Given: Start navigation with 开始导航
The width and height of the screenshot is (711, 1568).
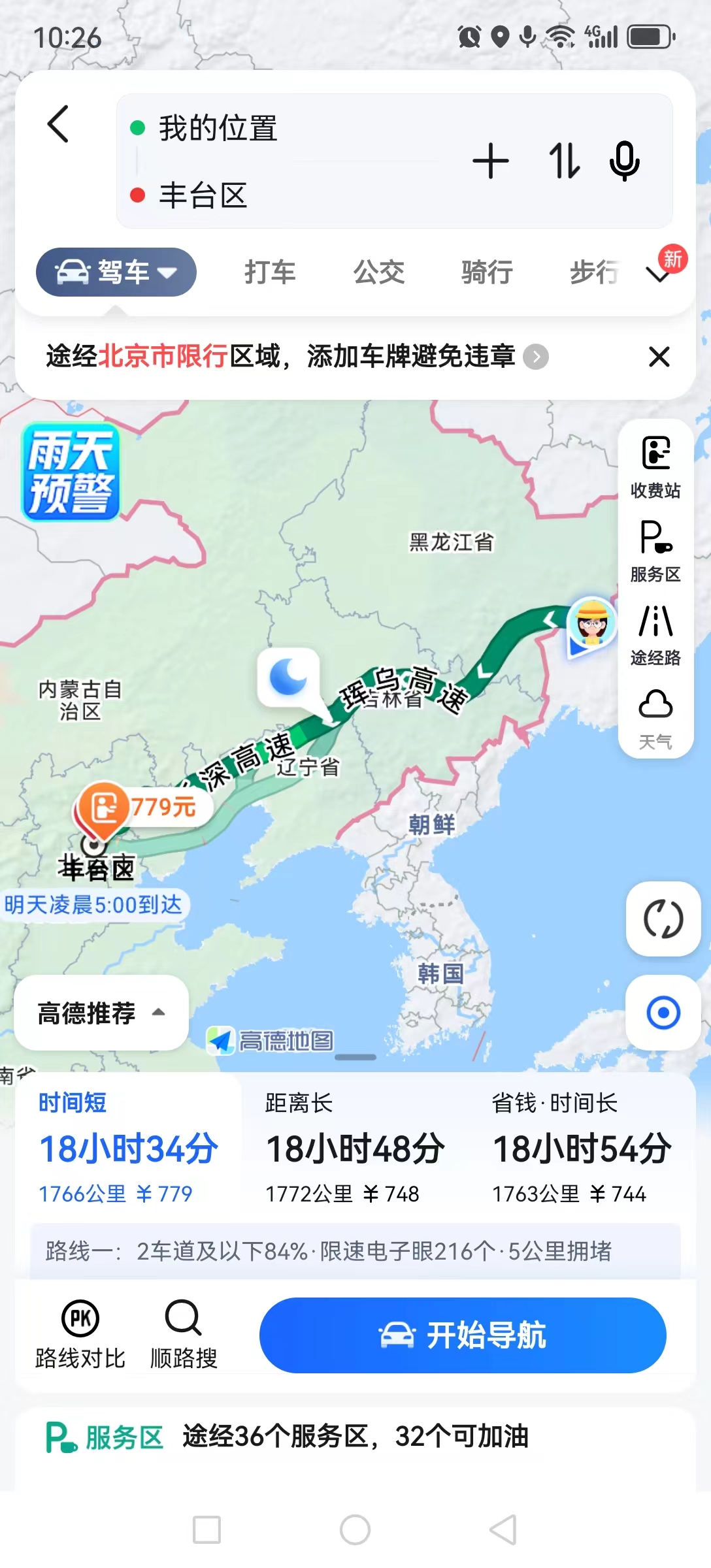Looking at the screenshot, I should pyautogui.click(x=463, y=1335).
